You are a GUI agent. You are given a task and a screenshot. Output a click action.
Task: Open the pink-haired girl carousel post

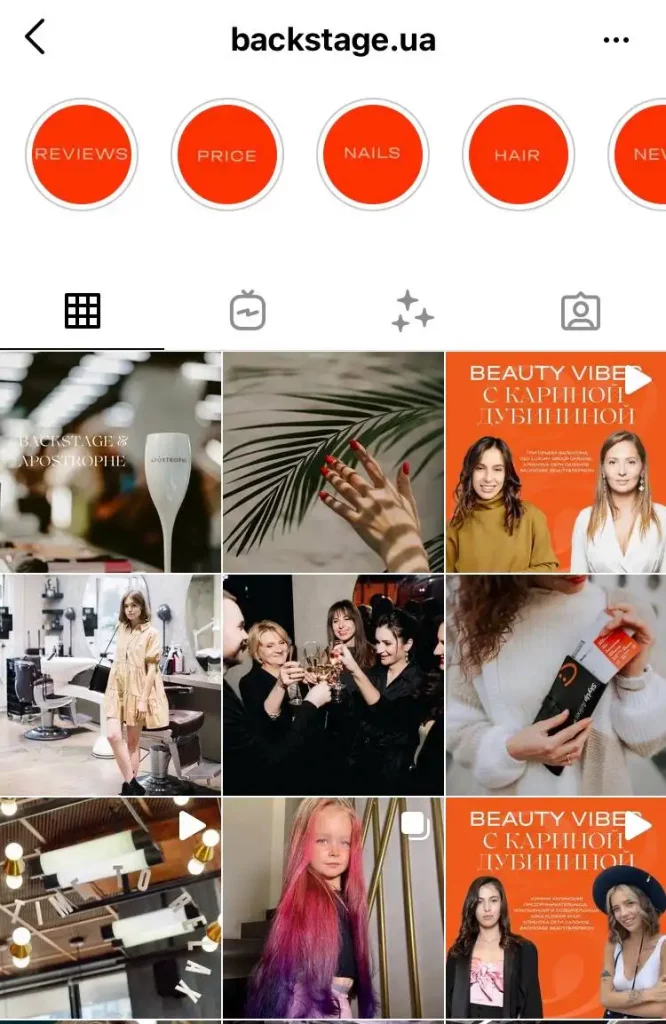click(333, 907)
